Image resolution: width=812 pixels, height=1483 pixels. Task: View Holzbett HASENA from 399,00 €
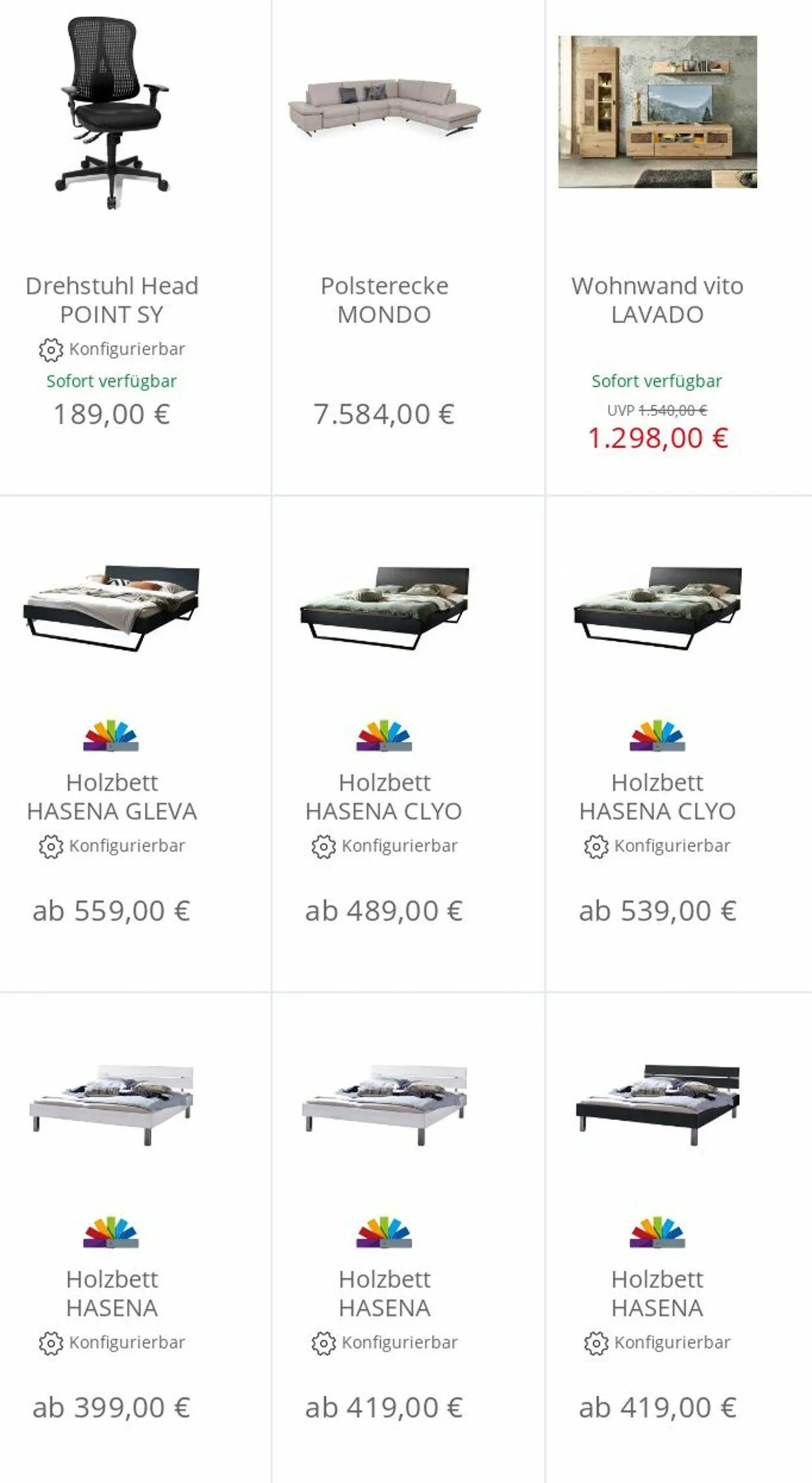tap(112, 1293)
